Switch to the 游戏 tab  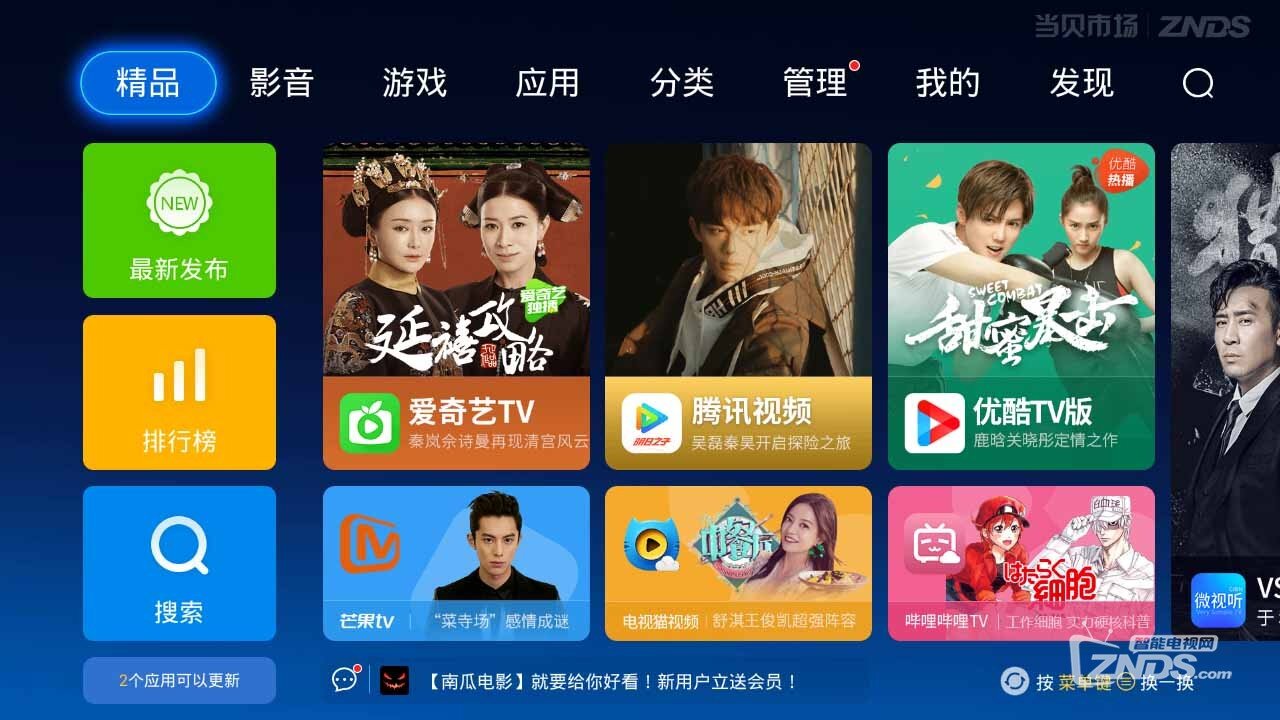pyautogui.click(x=414, y=83)
